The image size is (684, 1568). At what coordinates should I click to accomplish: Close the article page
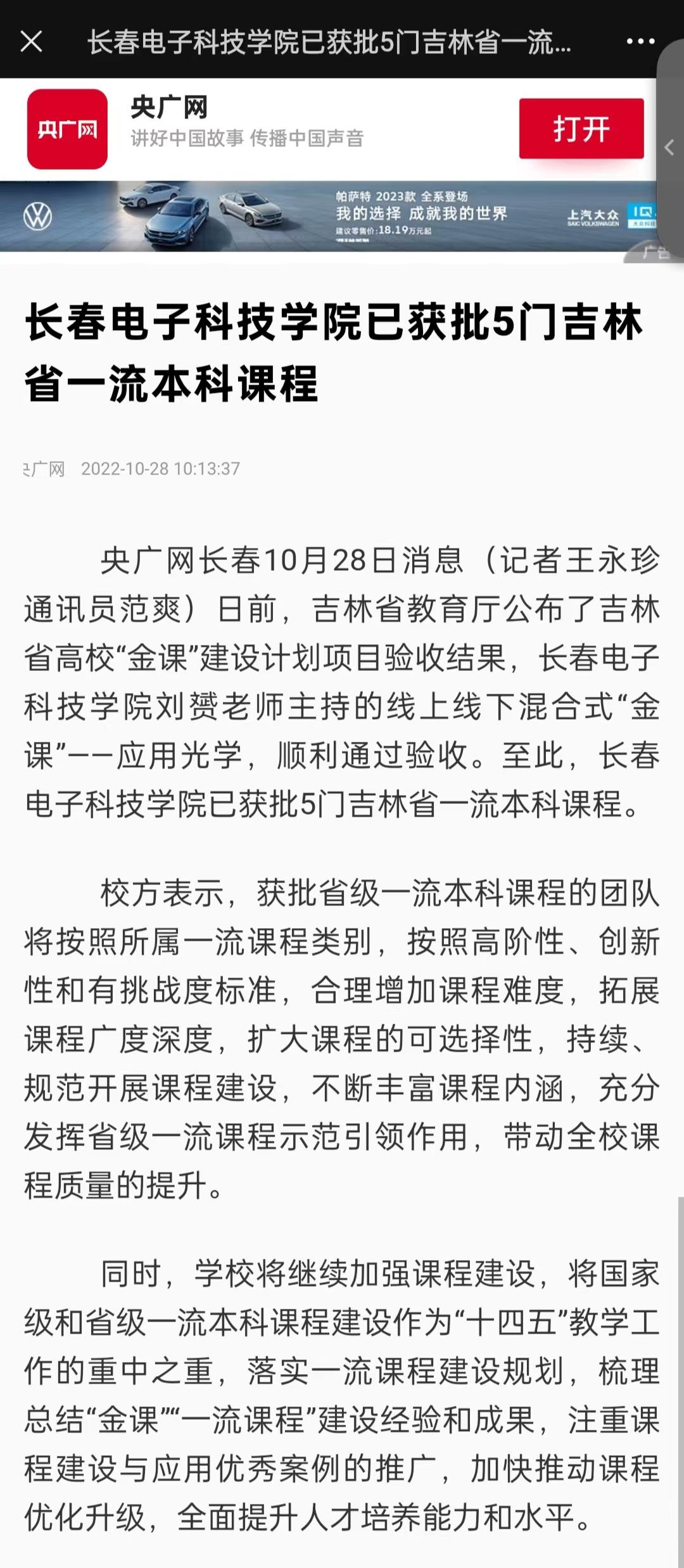(x=31, y=42)
